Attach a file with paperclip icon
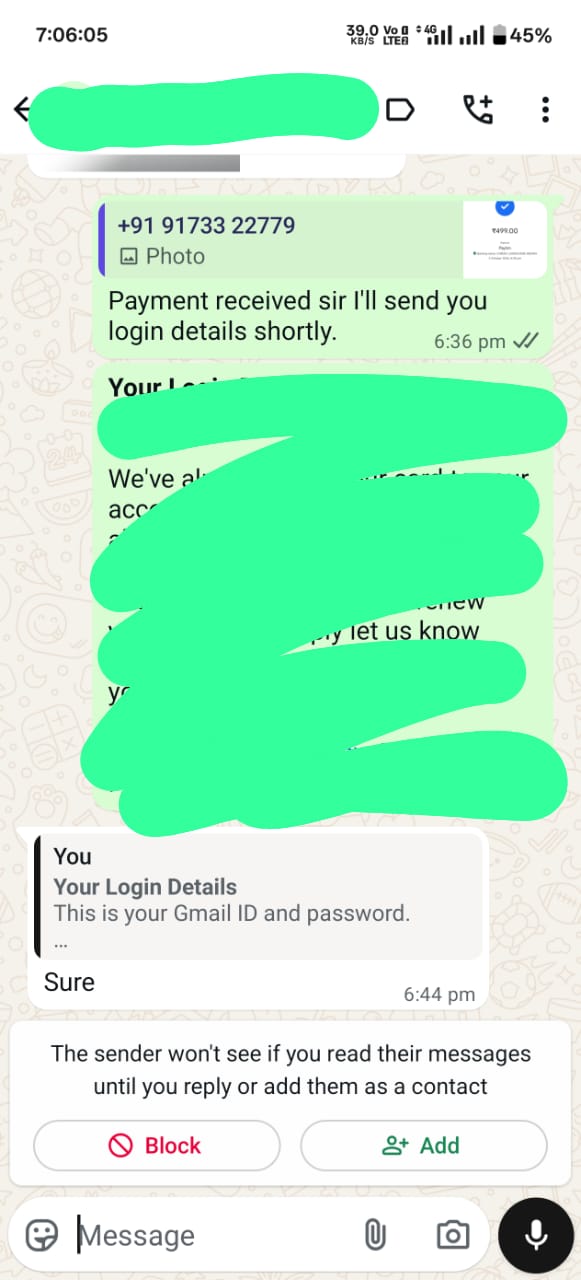 click(x=375, y=1235)
